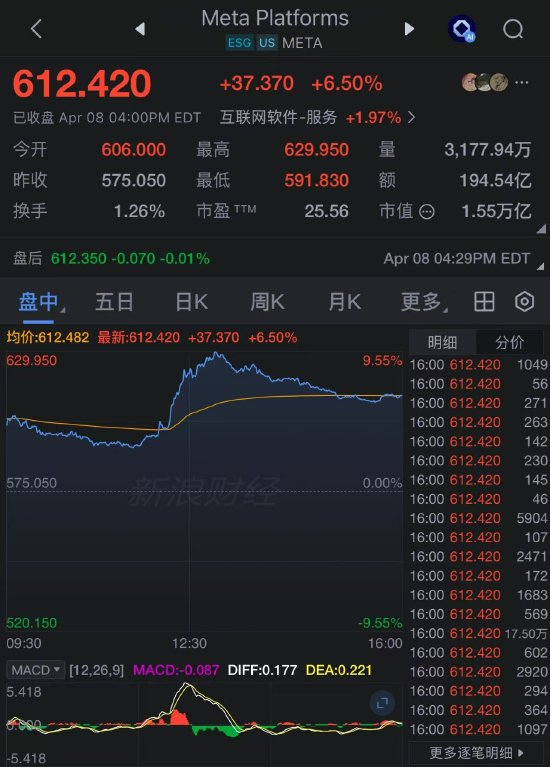This screenshot has width=550, height=767.
Task: Open 更多逐笔明细 for more tick details
Action: coord(476,753)
